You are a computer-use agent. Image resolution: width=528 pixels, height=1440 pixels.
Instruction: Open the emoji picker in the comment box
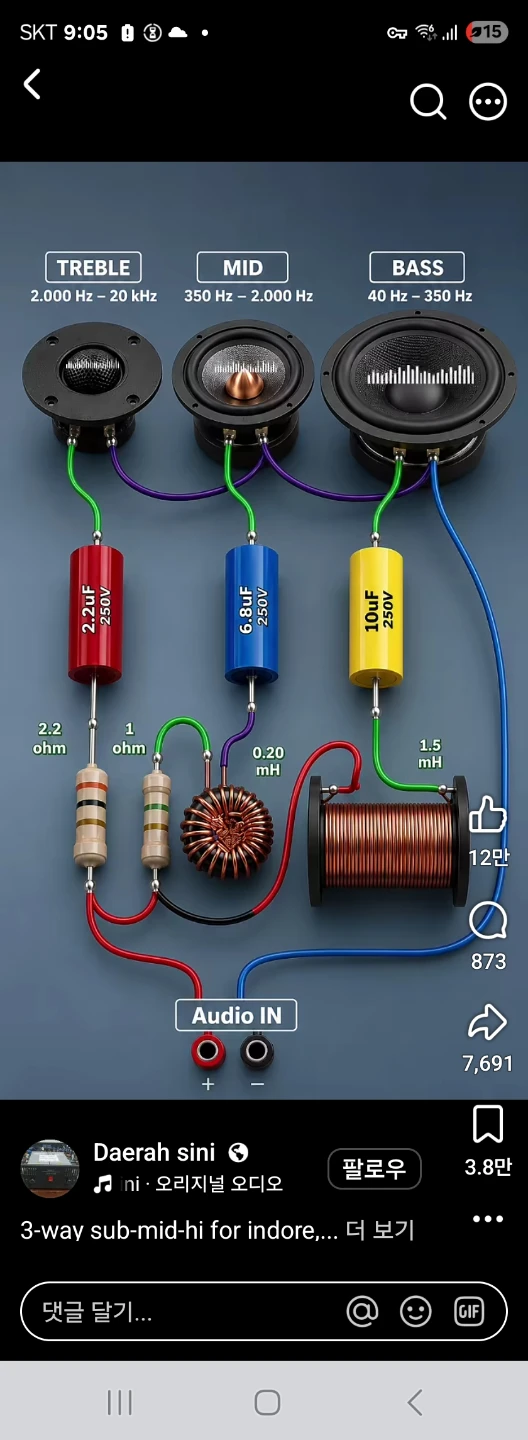[x=416, y=1311]
